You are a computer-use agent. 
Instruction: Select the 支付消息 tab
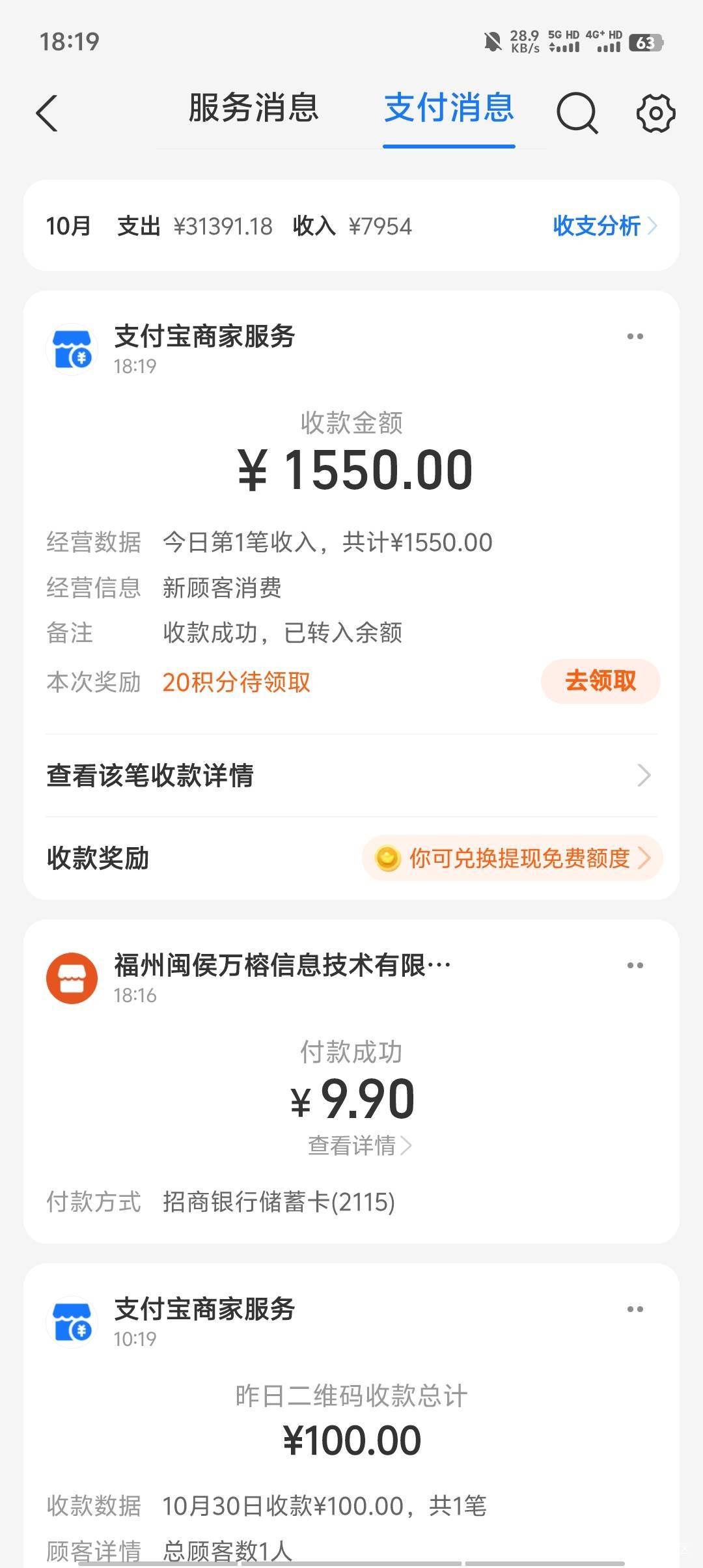pos(449,108)
